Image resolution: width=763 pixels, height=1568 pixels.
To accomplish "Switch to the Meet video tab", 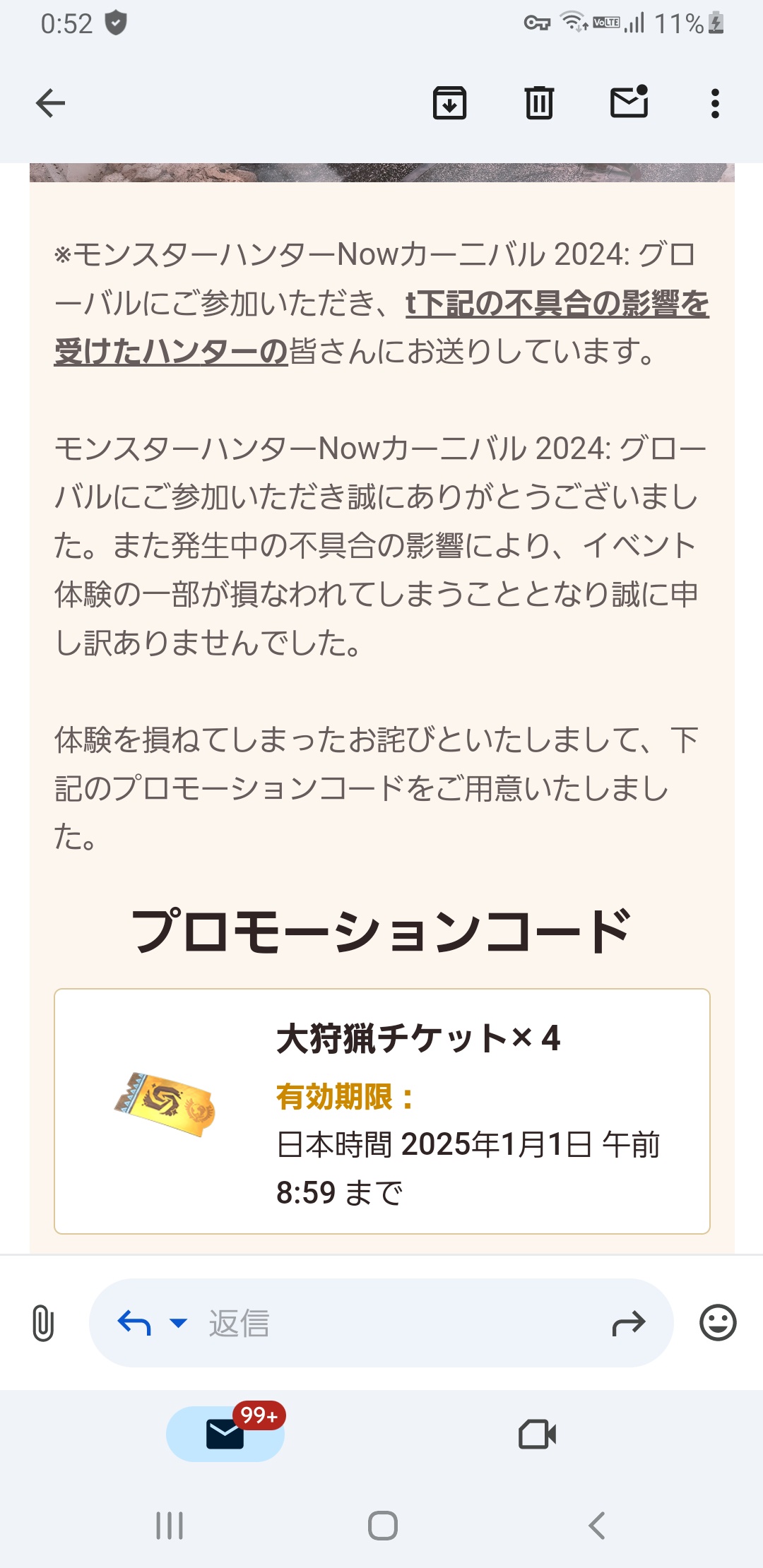I will point(537,1434).
